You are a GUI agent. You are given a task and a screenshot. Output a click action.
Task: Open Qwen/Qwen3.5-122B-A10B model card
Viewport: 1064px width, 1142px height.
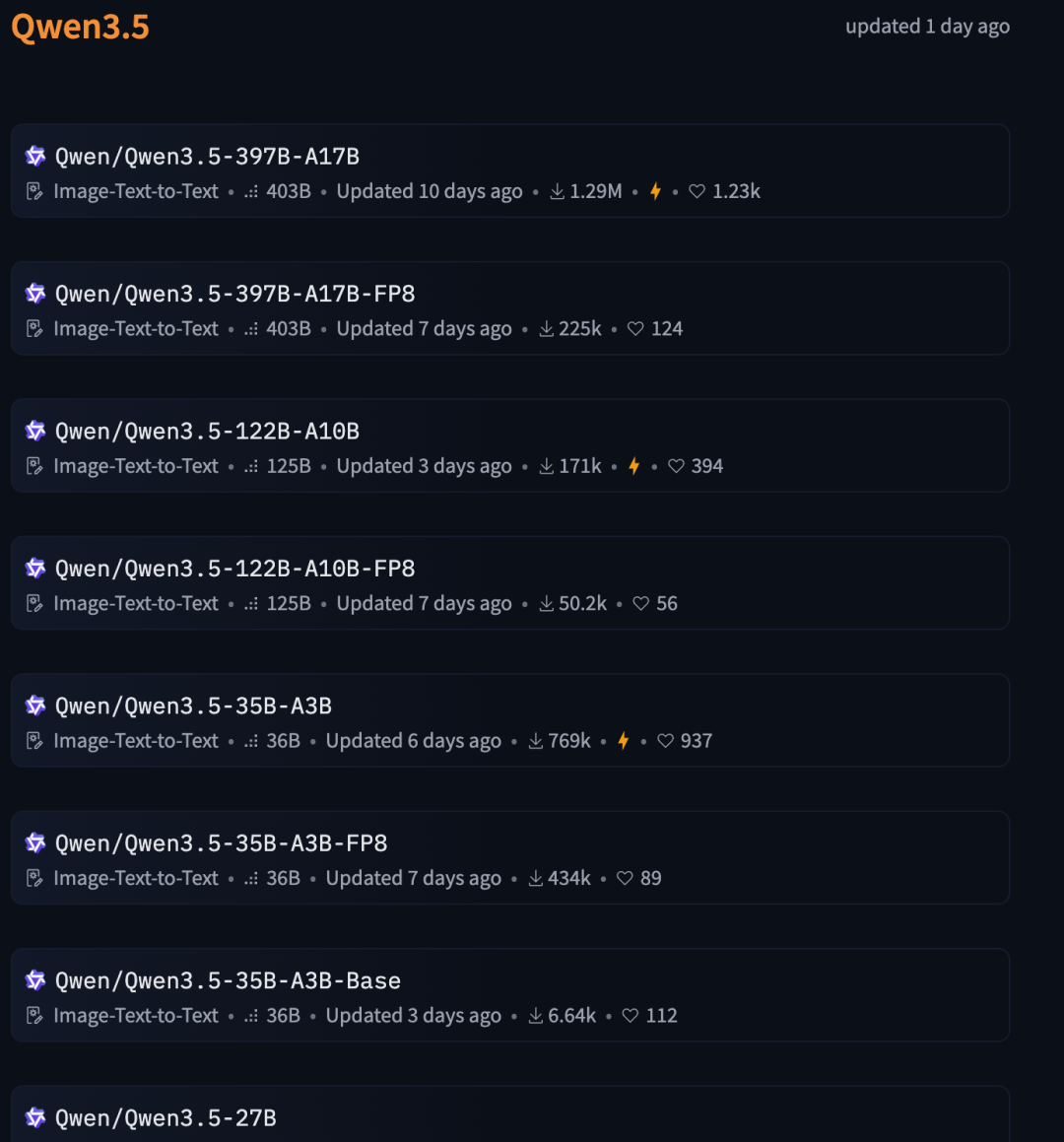207,431
